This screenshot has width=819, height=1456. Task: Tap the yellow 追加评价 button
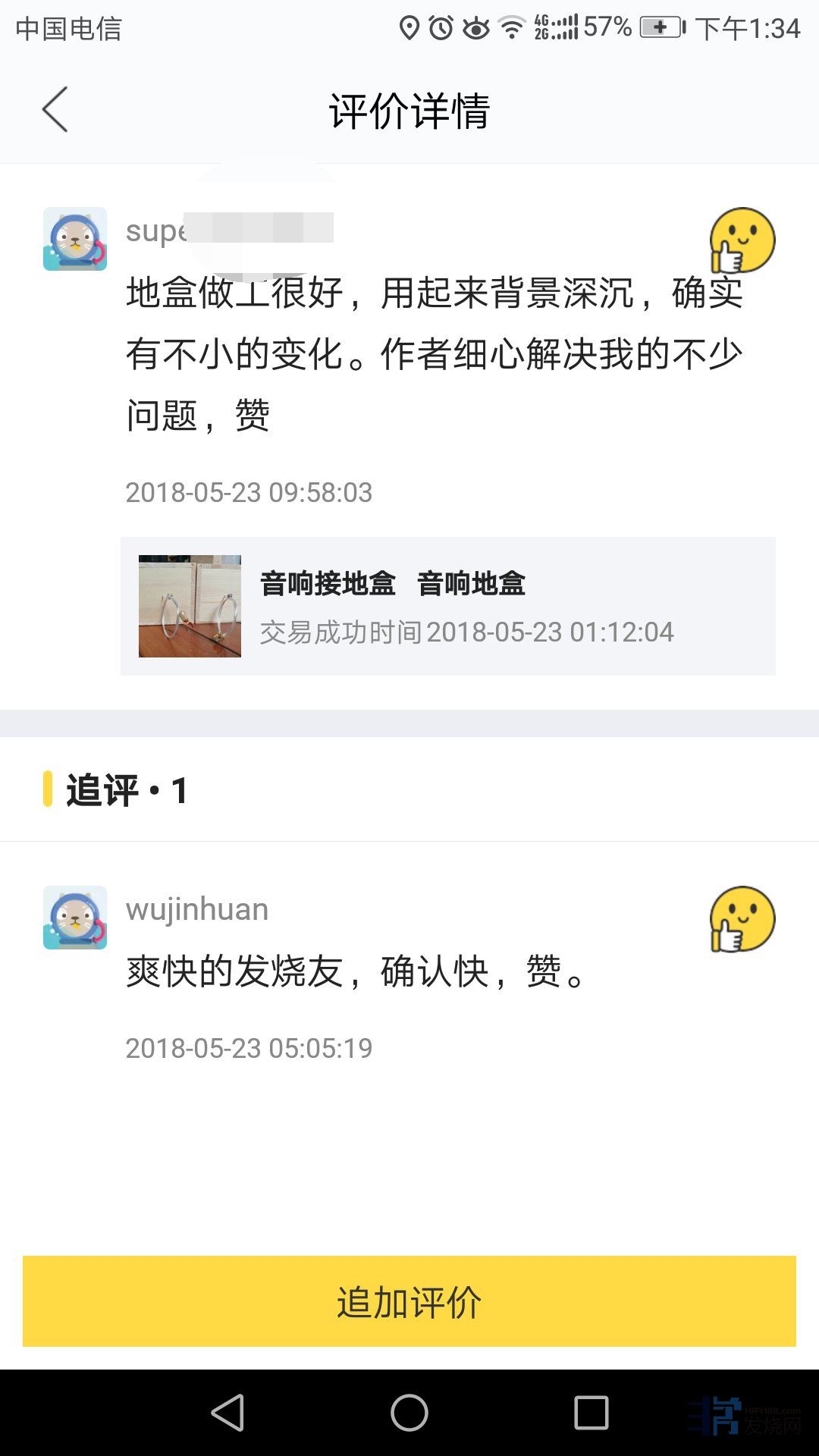(x=409, y=1301)
